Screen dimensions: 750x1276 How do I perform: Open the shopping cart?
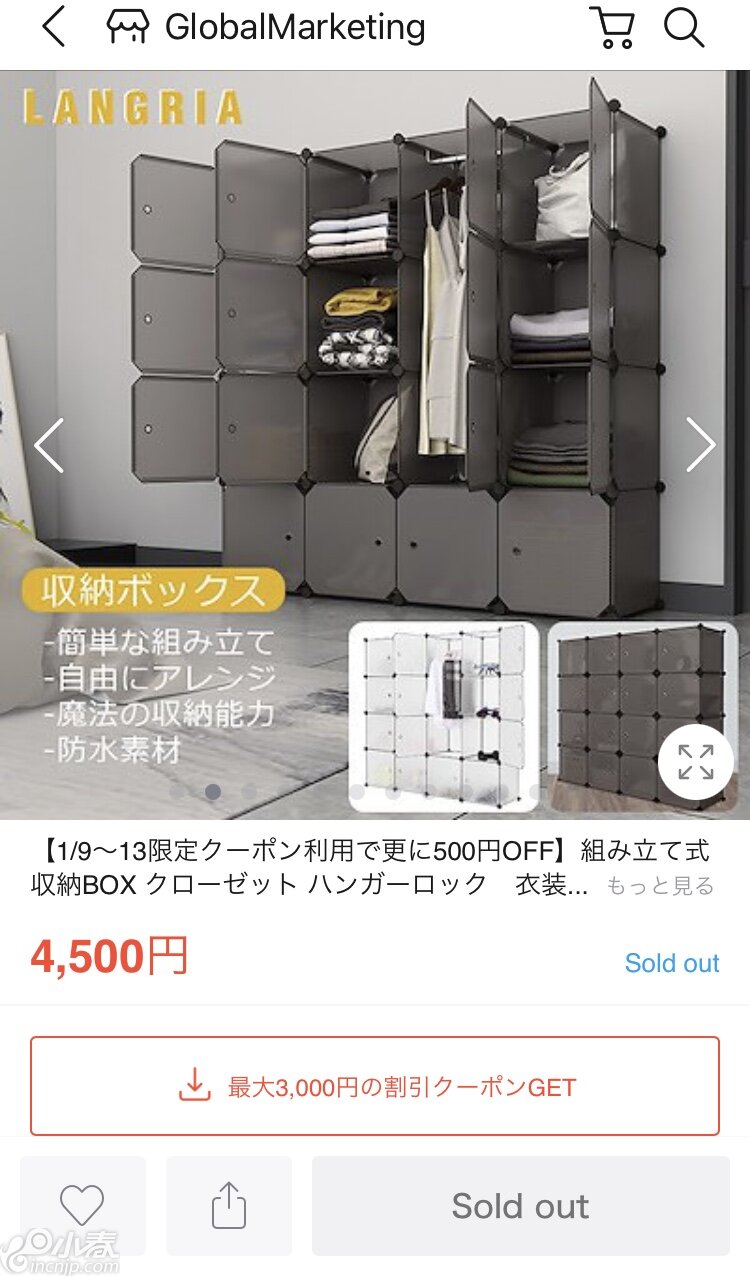(x=611, y=28)
